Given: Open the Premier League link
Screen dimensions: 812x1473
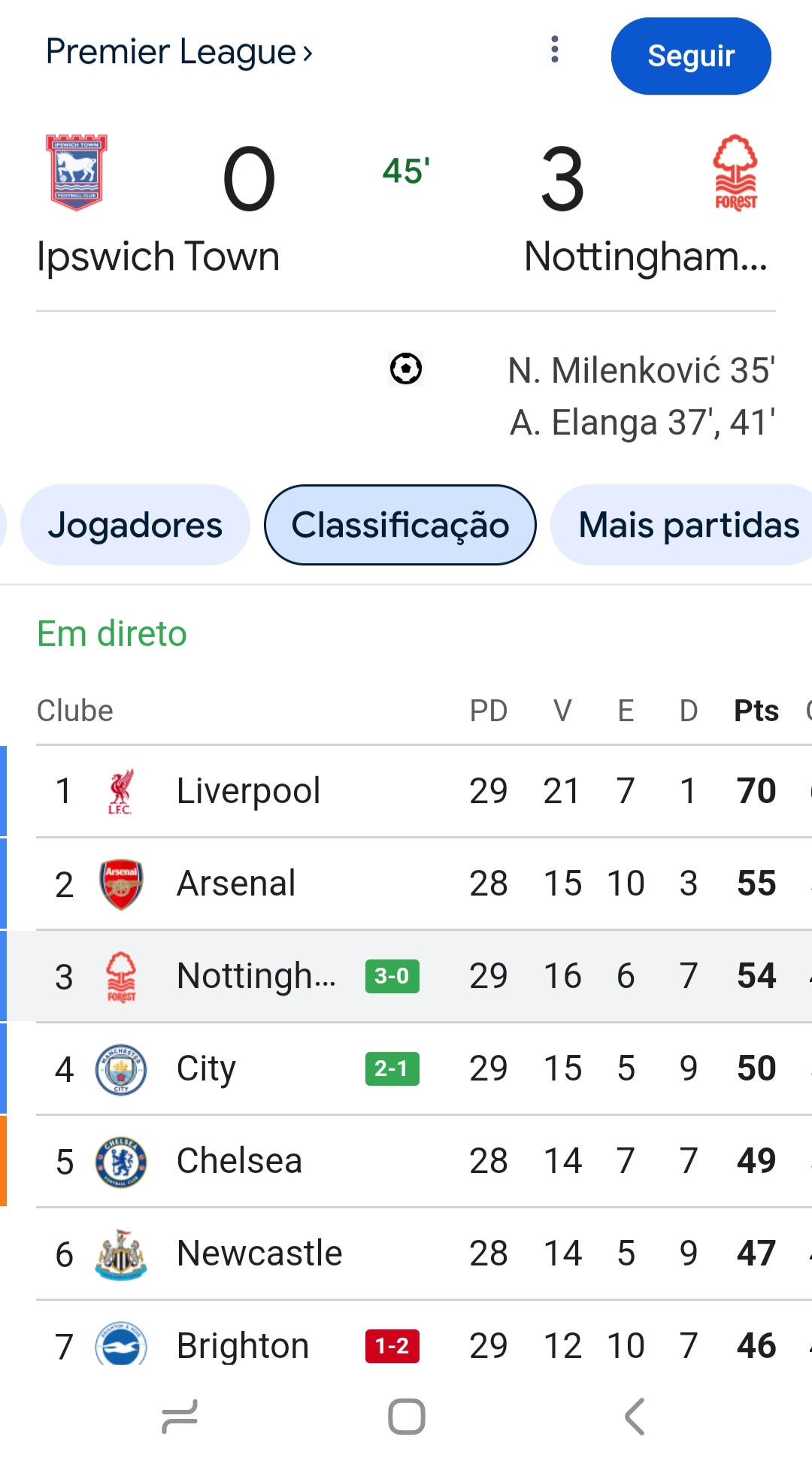Looking at the screenshot, I should [x=179, y=52].
